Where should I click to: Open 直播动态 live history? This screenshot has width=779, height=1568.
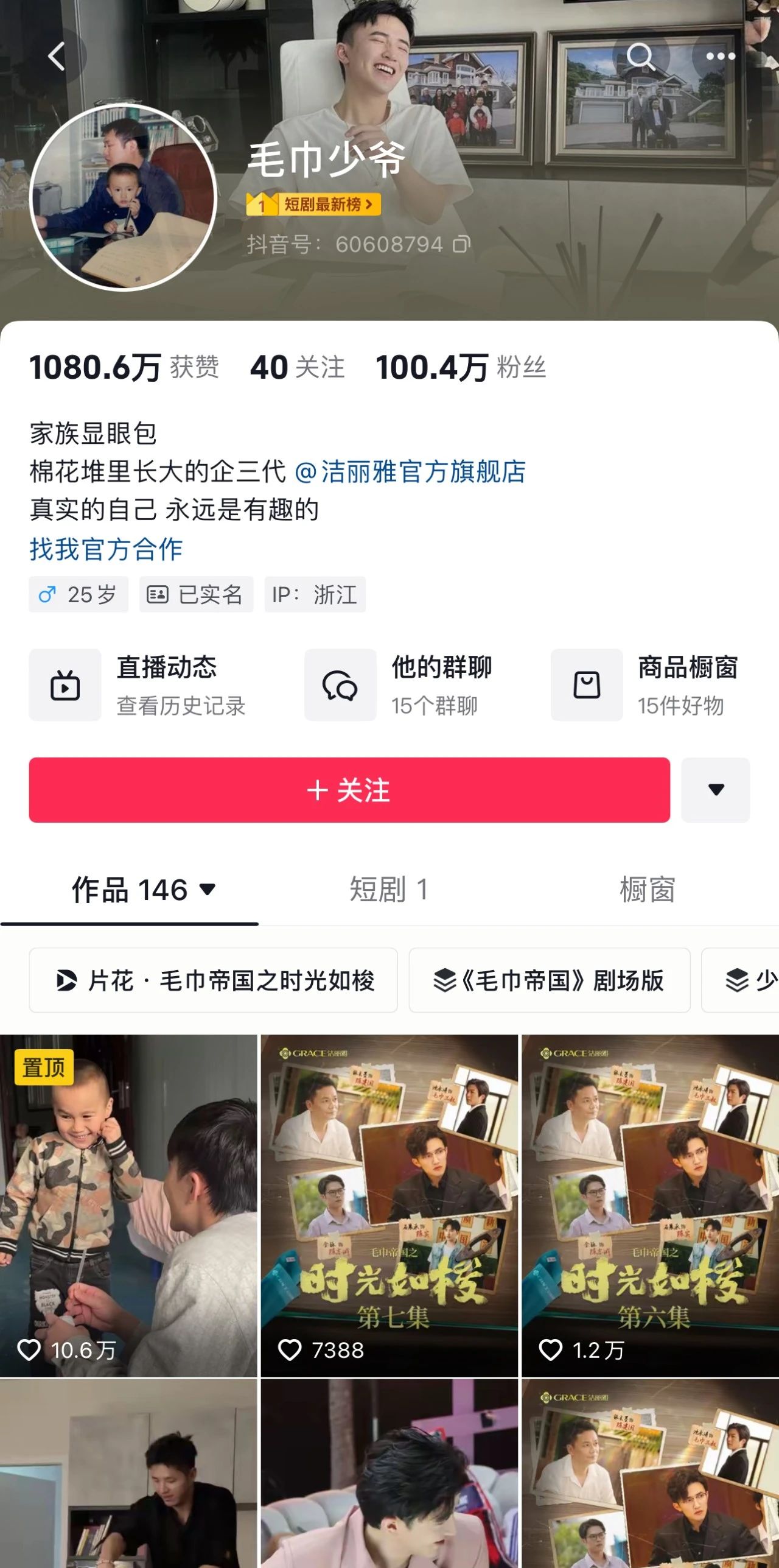pos(139,685)
